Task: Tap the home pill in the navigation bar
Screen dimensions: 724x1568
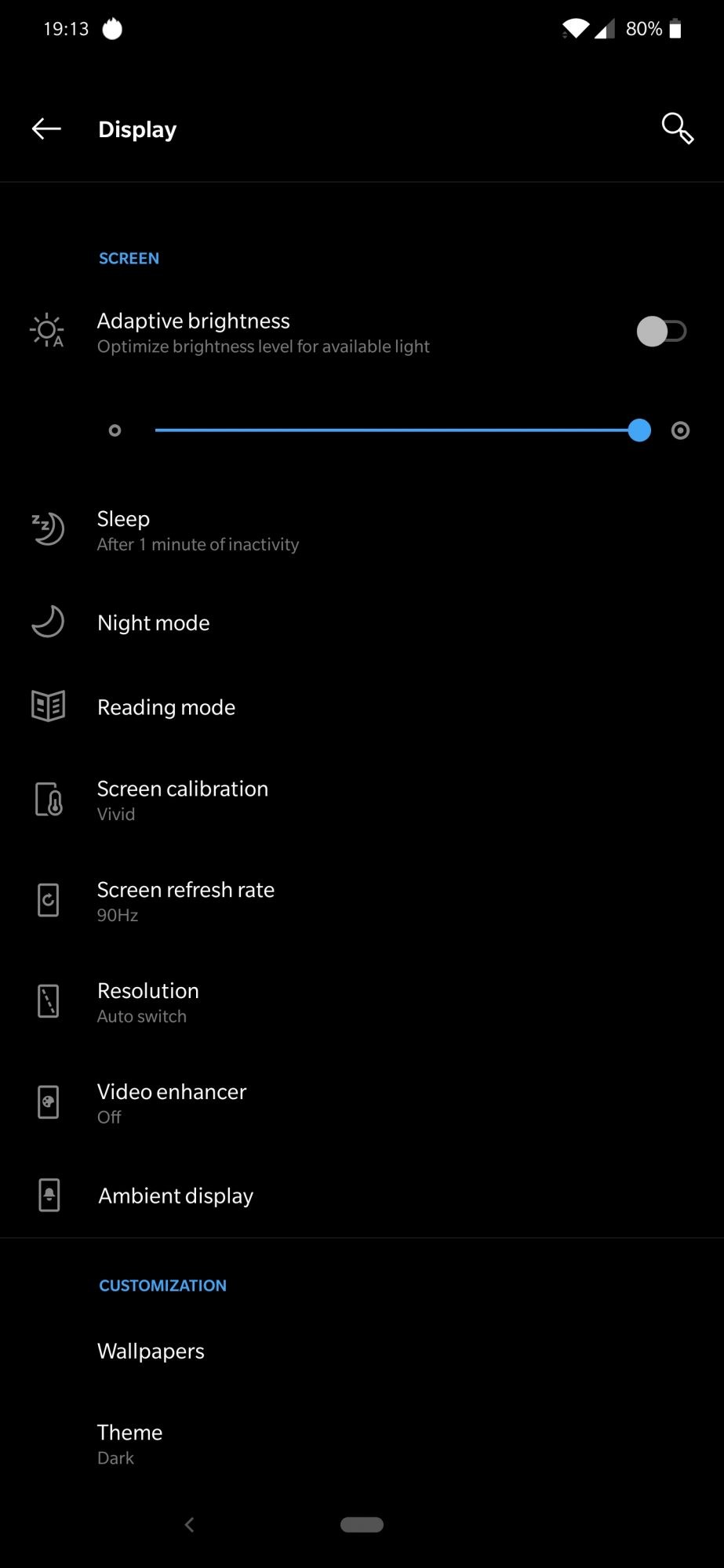Action: pyautogui.click(x=362, y=1525)
